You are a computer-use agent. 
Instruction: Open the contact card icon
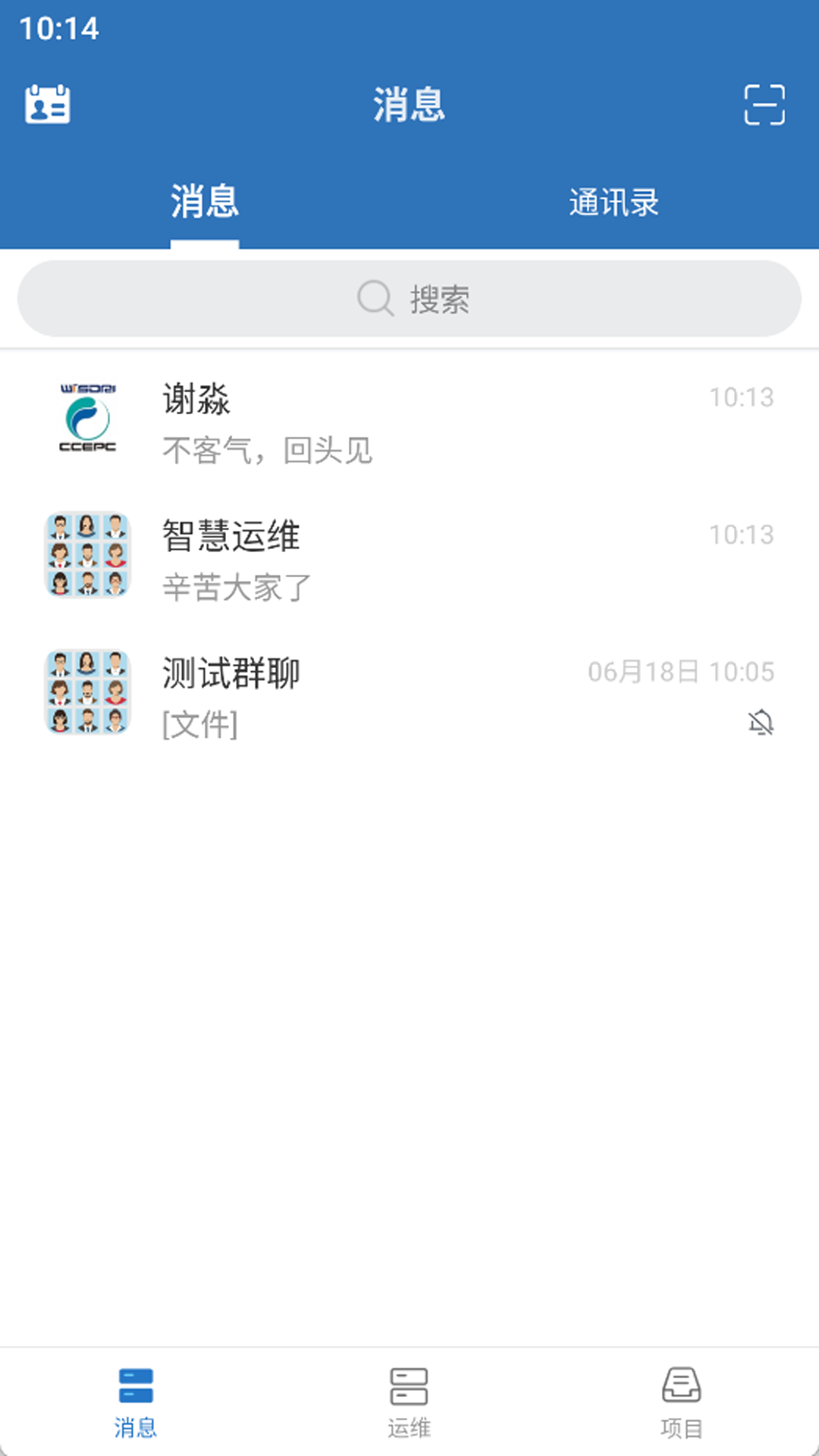click(x=48, y=105)
